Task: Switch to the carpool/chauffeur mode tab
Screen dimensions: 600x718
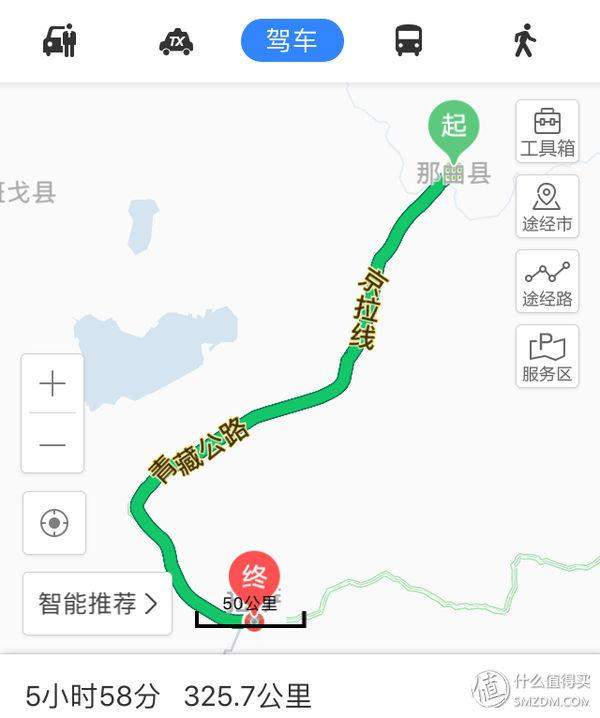Action: [60, 41]
